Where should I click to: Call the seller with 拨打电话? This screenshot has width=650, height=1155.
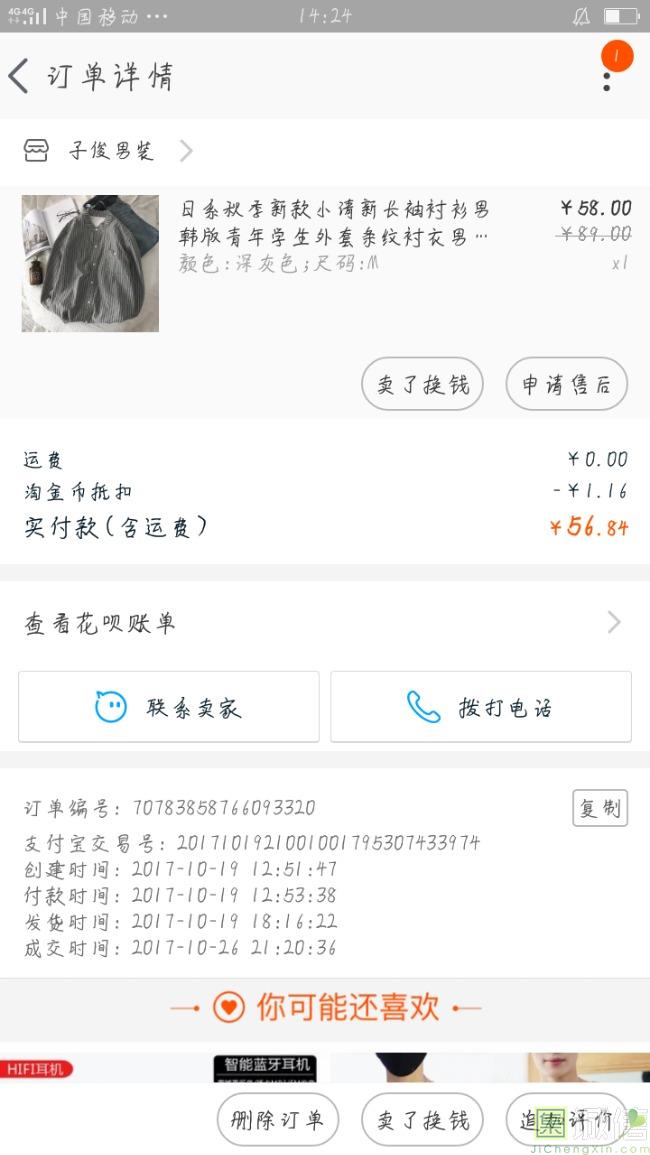[x=481, y=707]
